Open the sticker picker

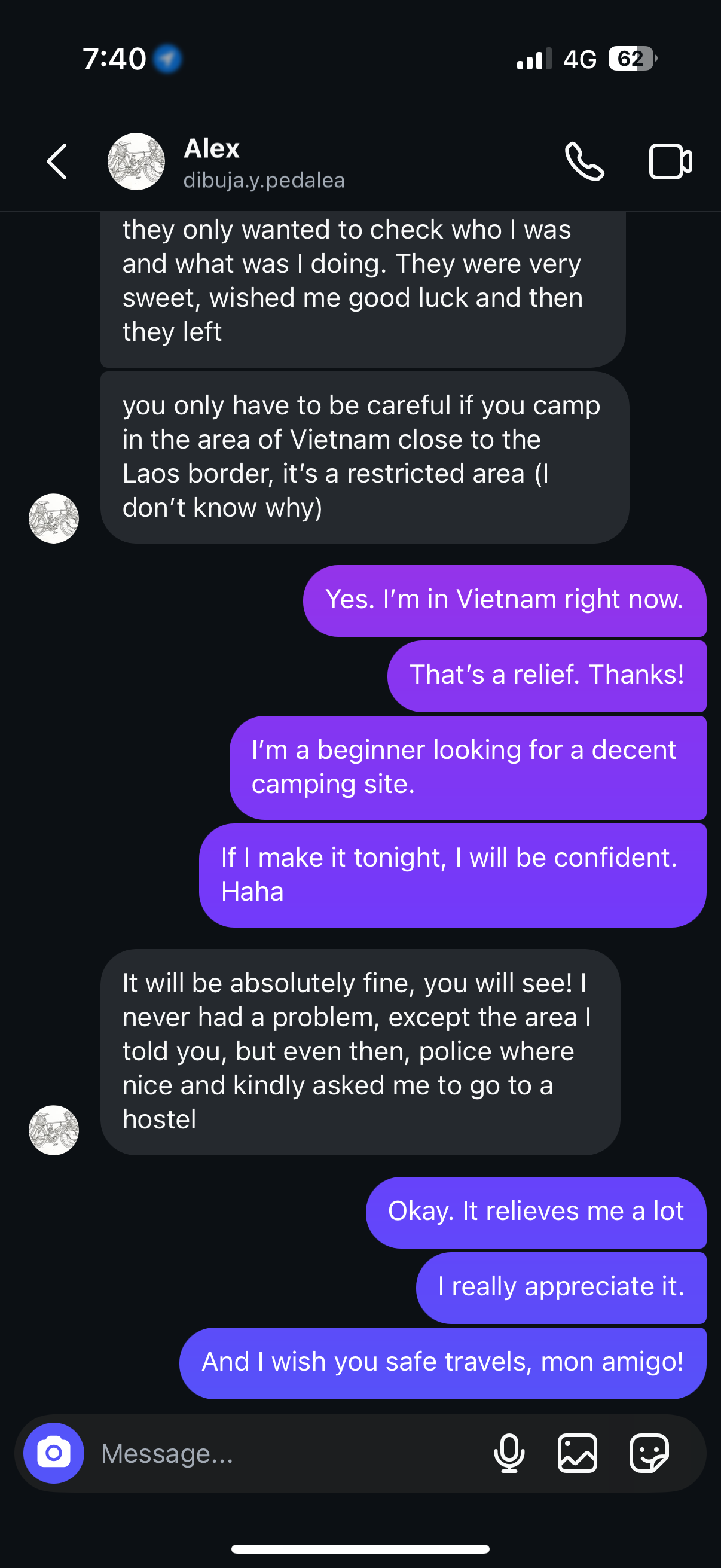[649, 1454]
